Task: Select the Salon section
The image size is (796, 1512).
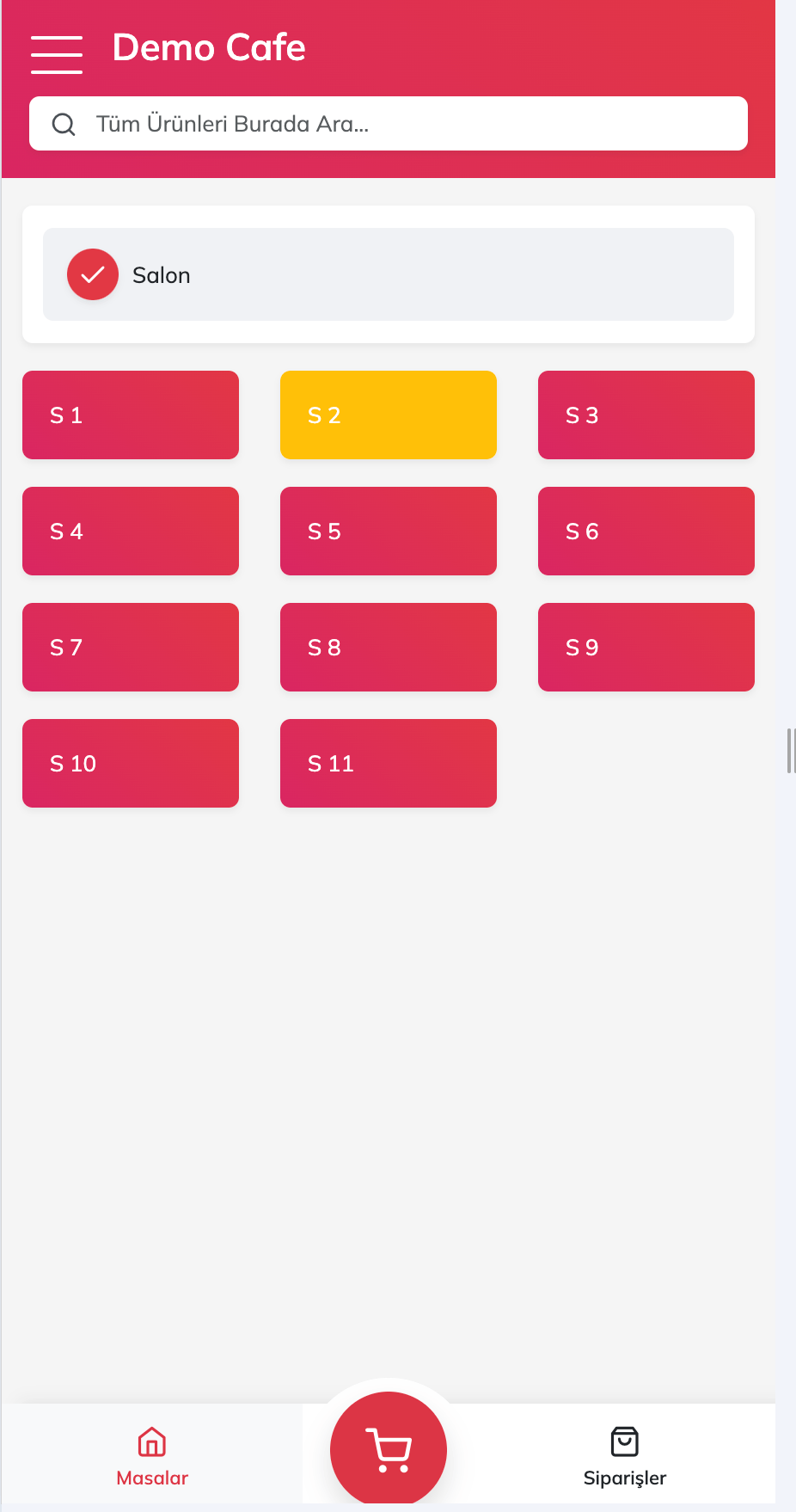Action: point(389,274)
